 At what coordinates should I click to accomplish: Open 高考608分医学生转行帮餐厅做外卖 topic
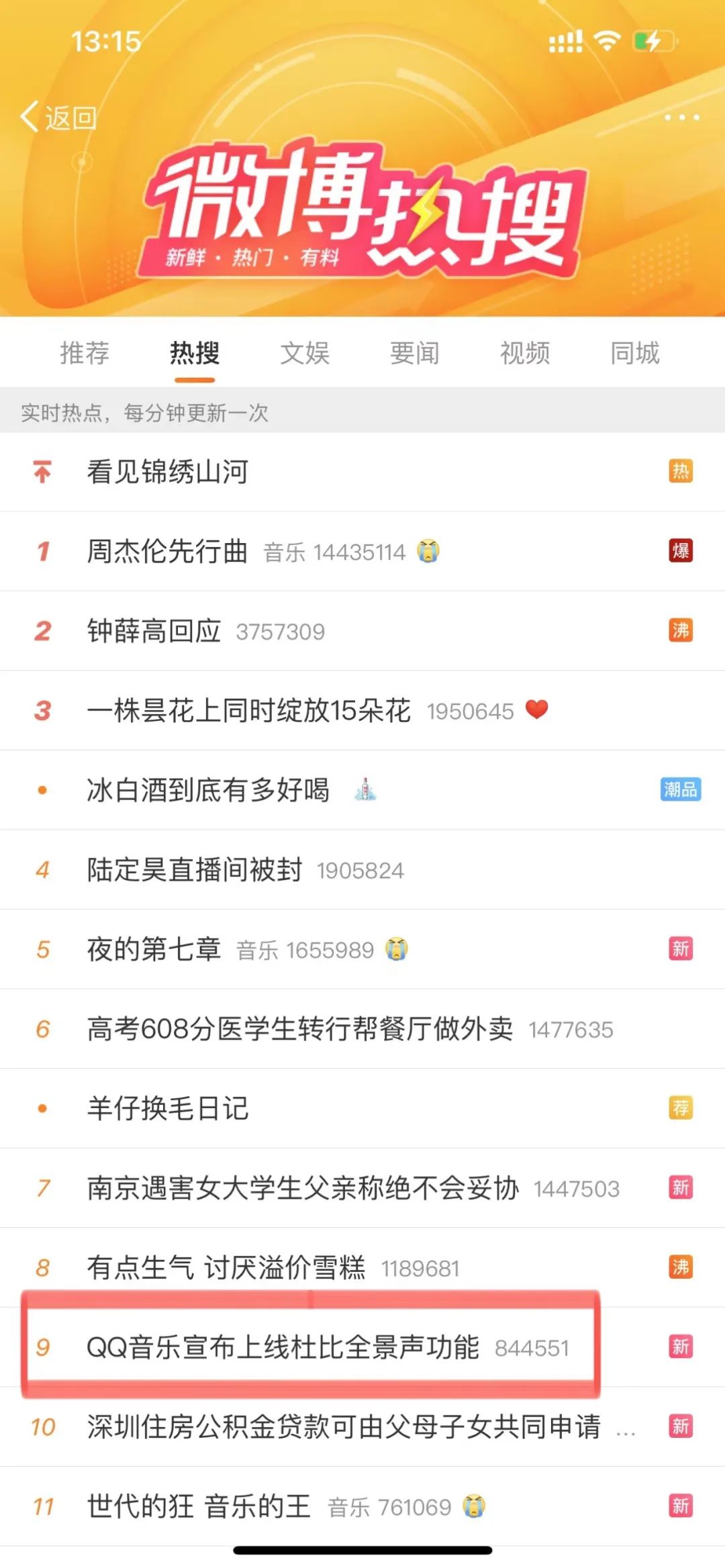299,1029
